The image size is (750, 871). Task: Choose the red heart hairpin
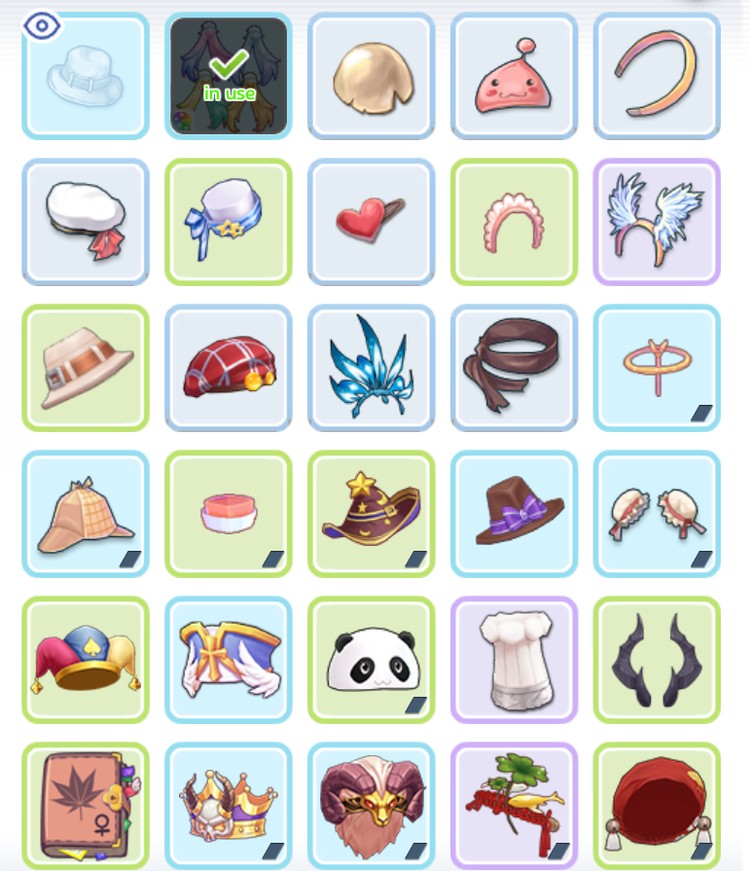tap(371, 222)
